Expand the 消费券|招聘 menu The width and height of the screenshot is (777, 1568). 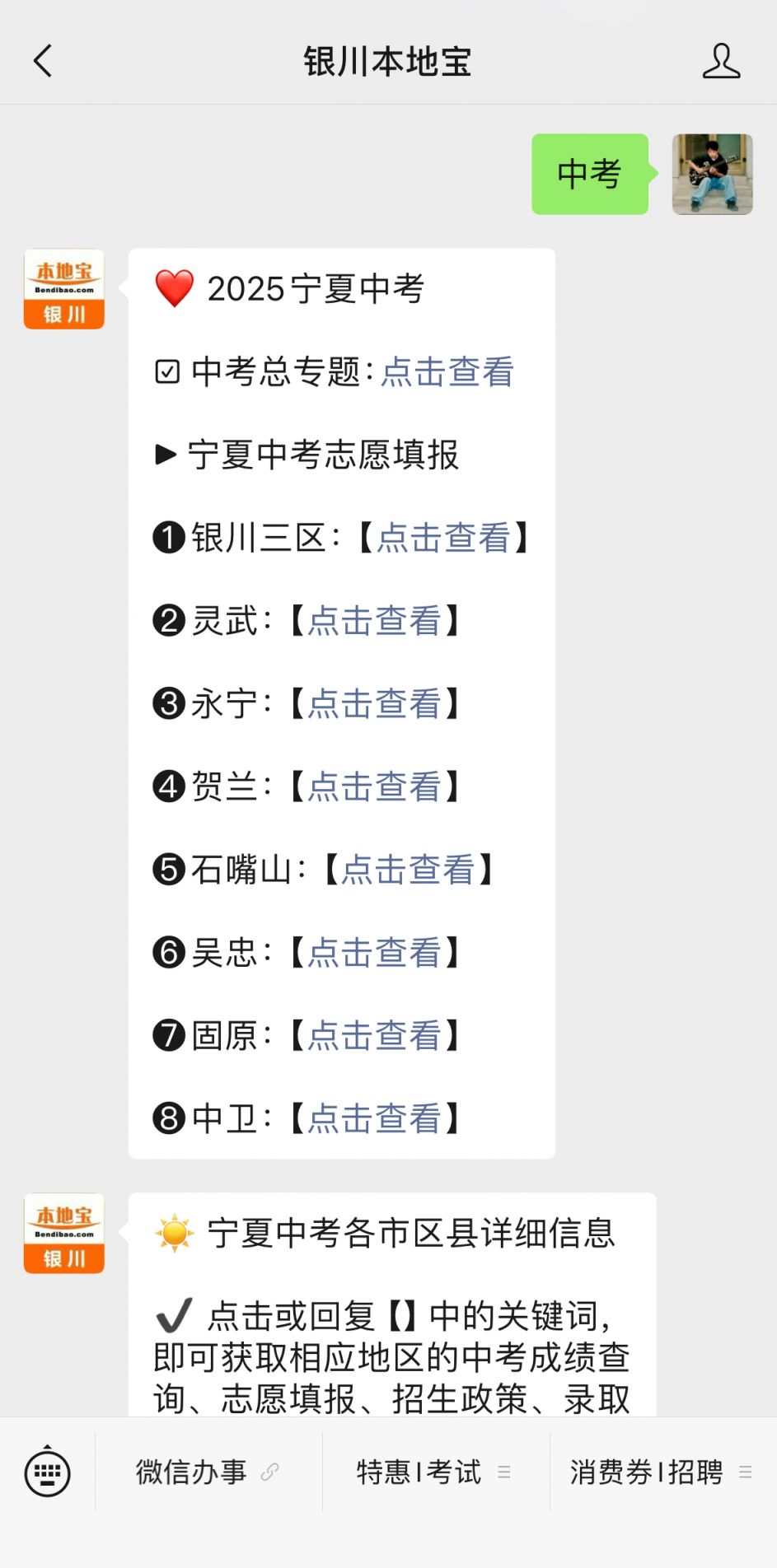pyautogui.click(x=662, y=1472)
